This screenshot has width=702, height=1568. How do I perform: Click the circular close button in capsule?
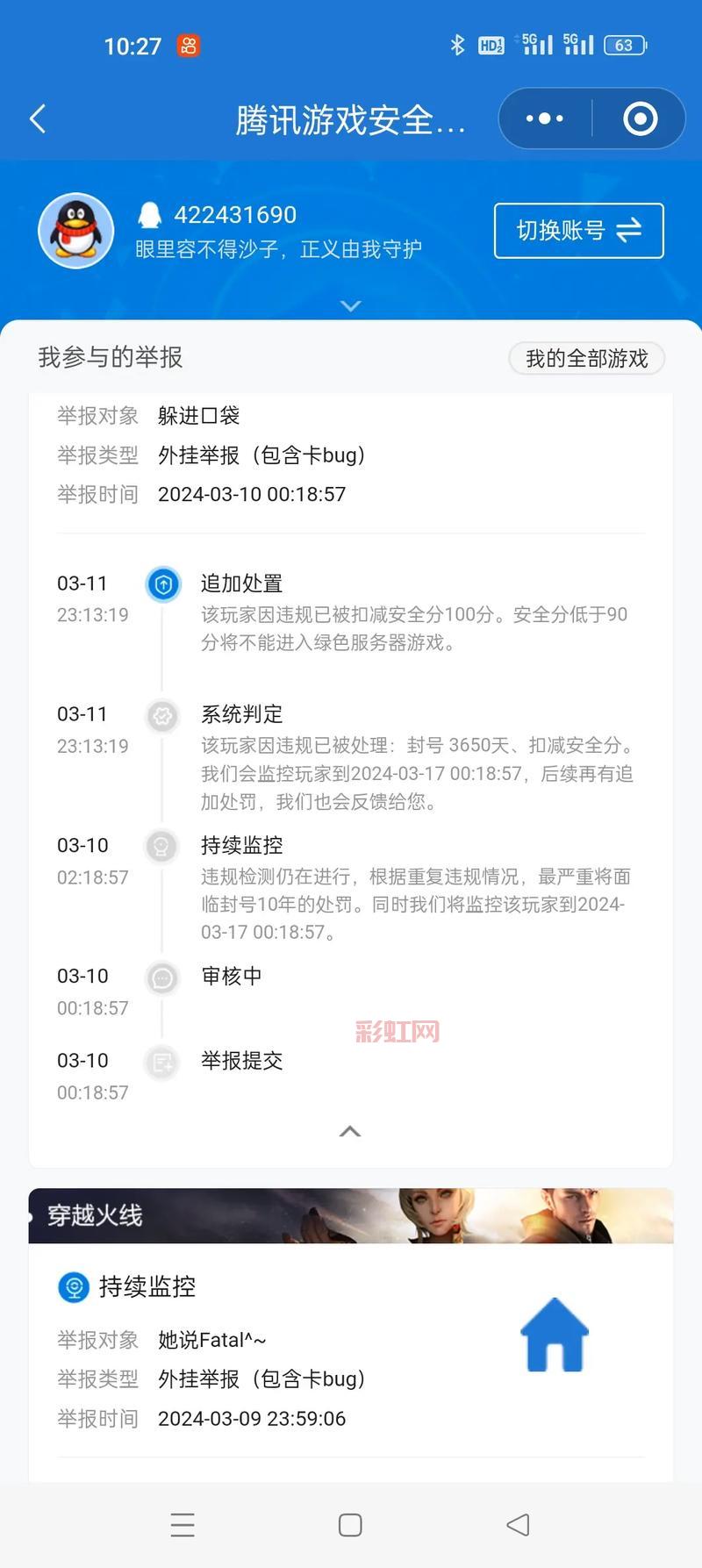638,118
